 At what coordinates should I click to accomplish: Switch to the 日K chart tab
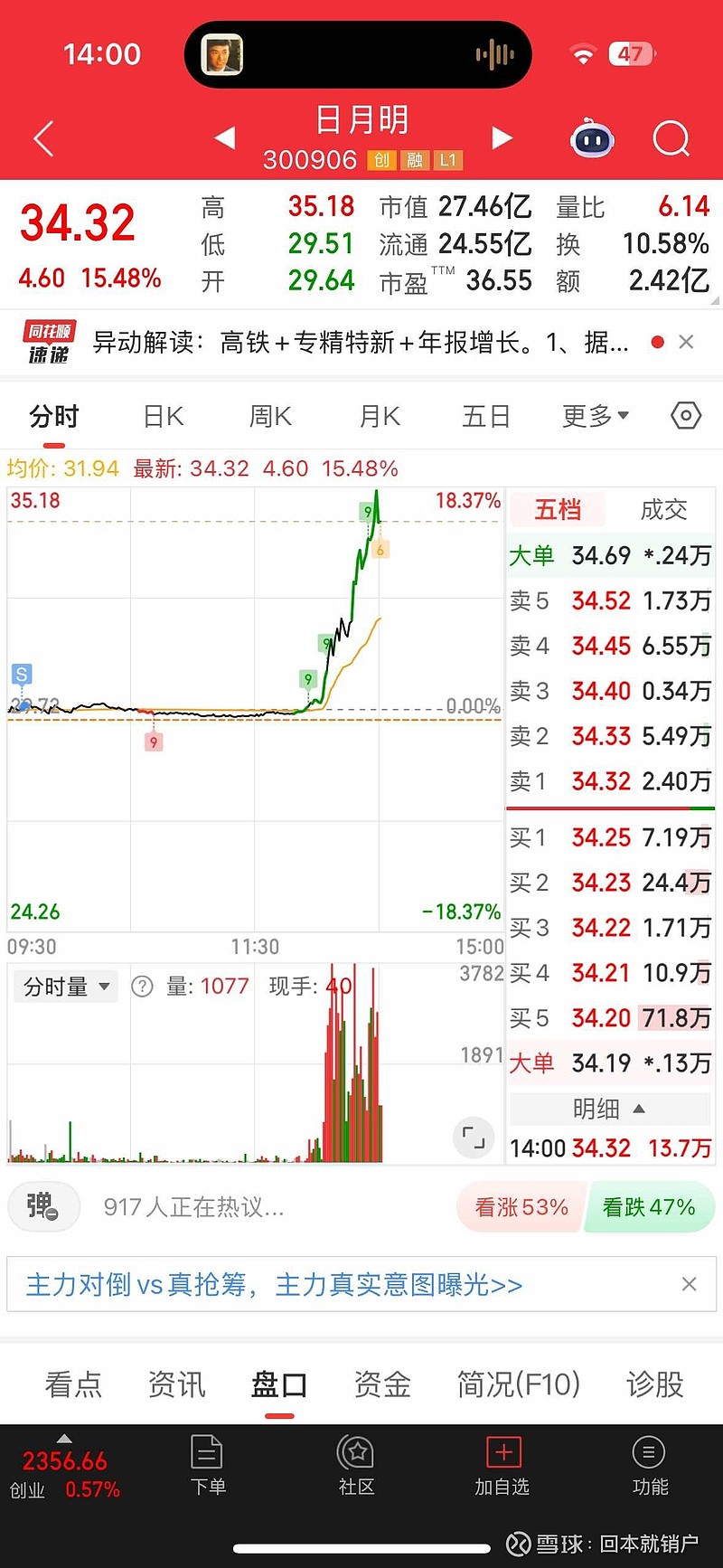pyautogui.click(x=164, y=416)
